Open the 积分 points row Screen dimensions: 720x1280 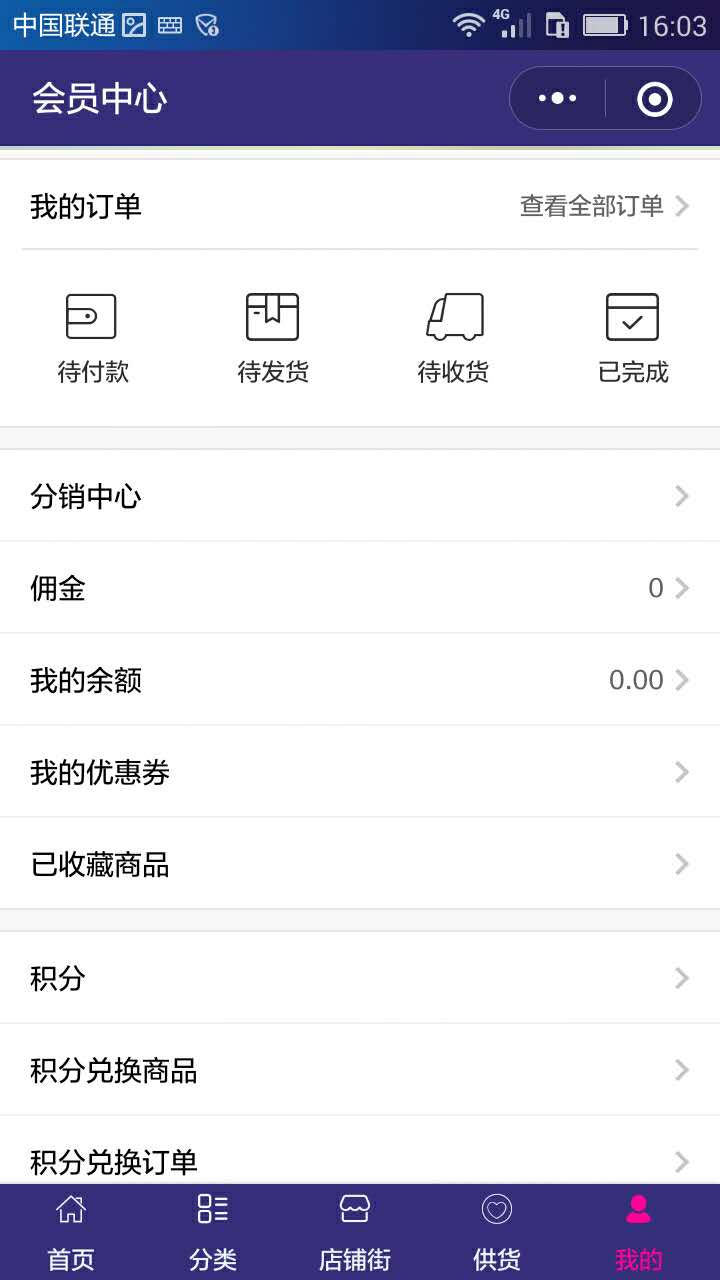(360, 978)
